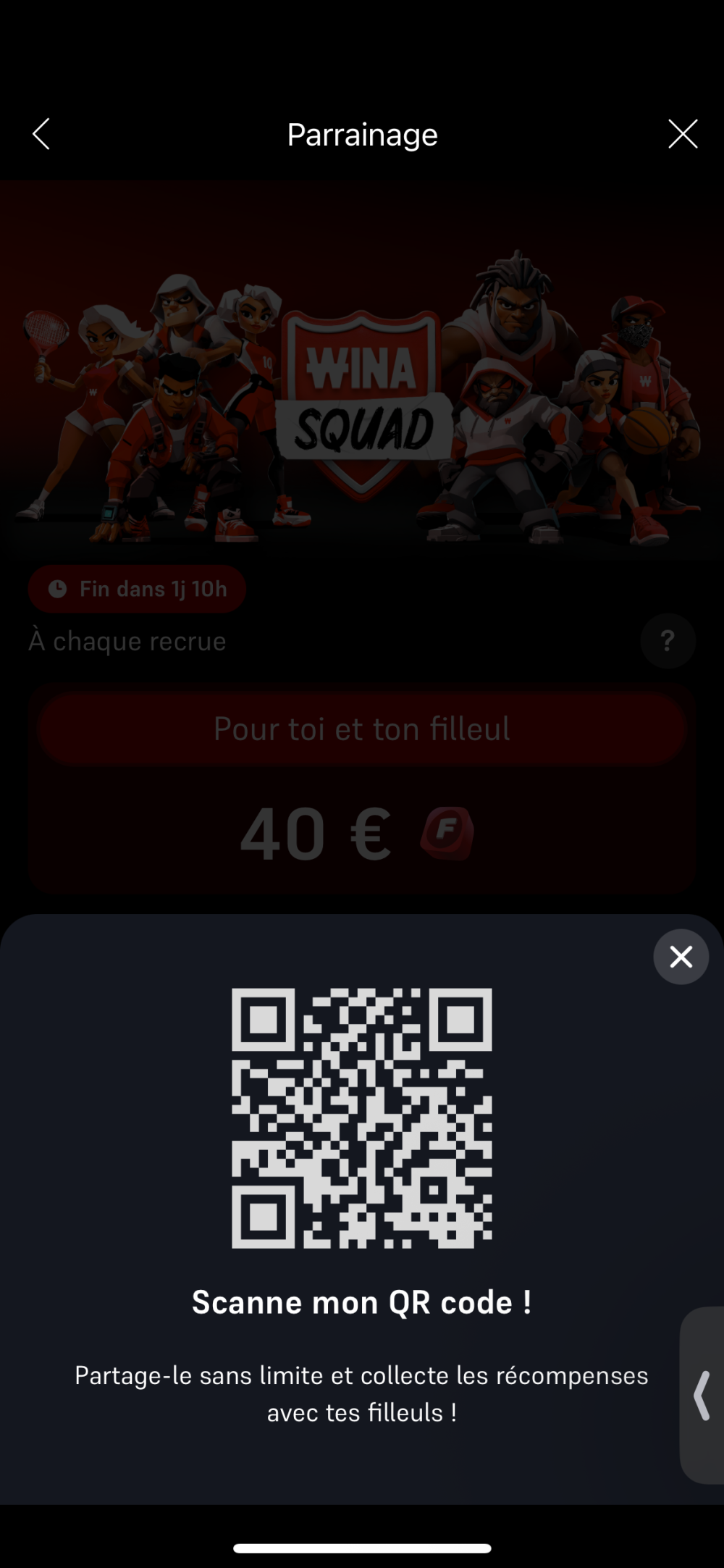Dismiss the QR code bottom sheet
724x1568 pixels.
point(681,957)
